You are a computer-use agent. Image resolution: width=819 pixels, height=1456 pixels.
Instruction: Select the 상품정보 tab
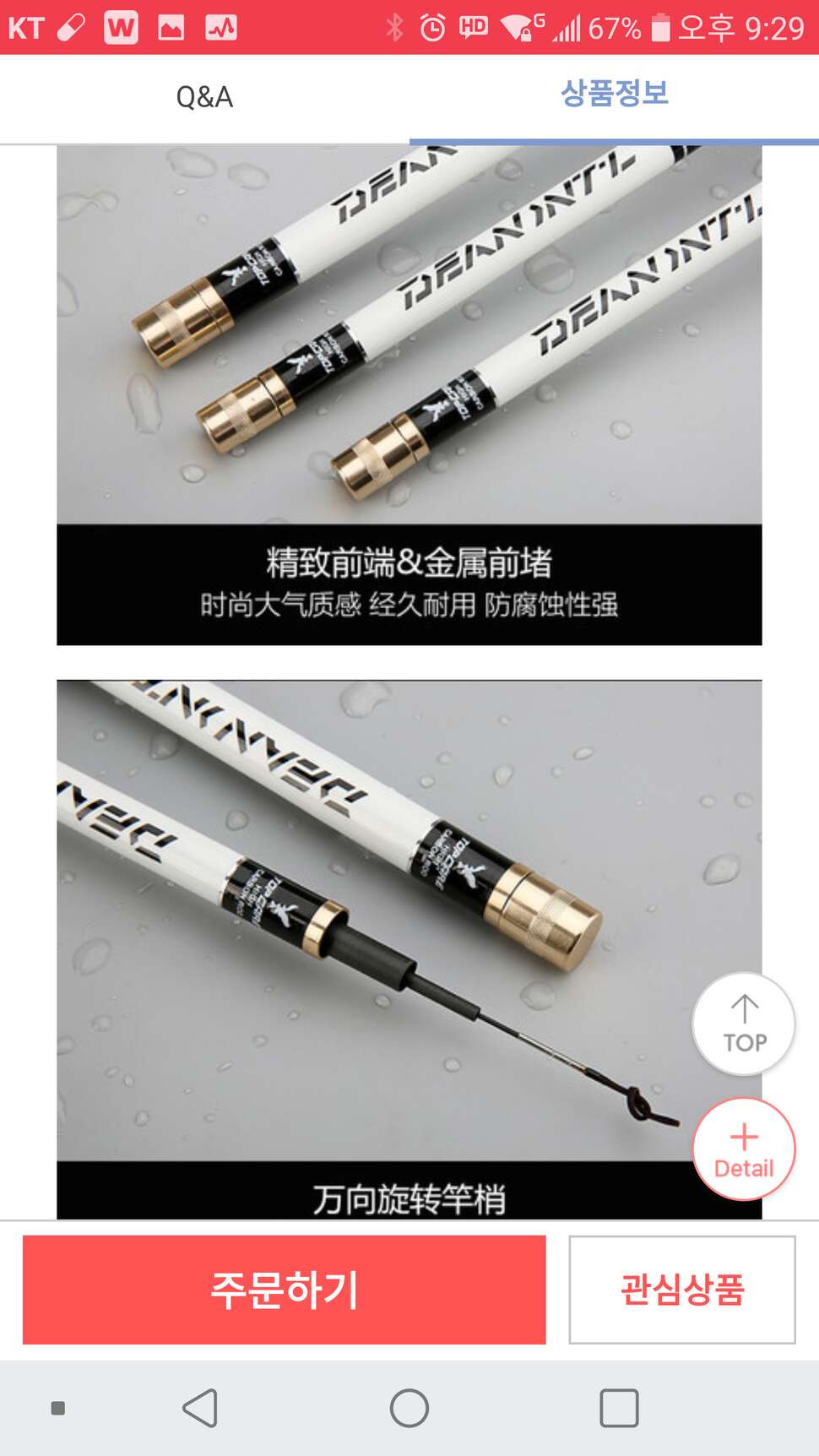pos(615,95)
